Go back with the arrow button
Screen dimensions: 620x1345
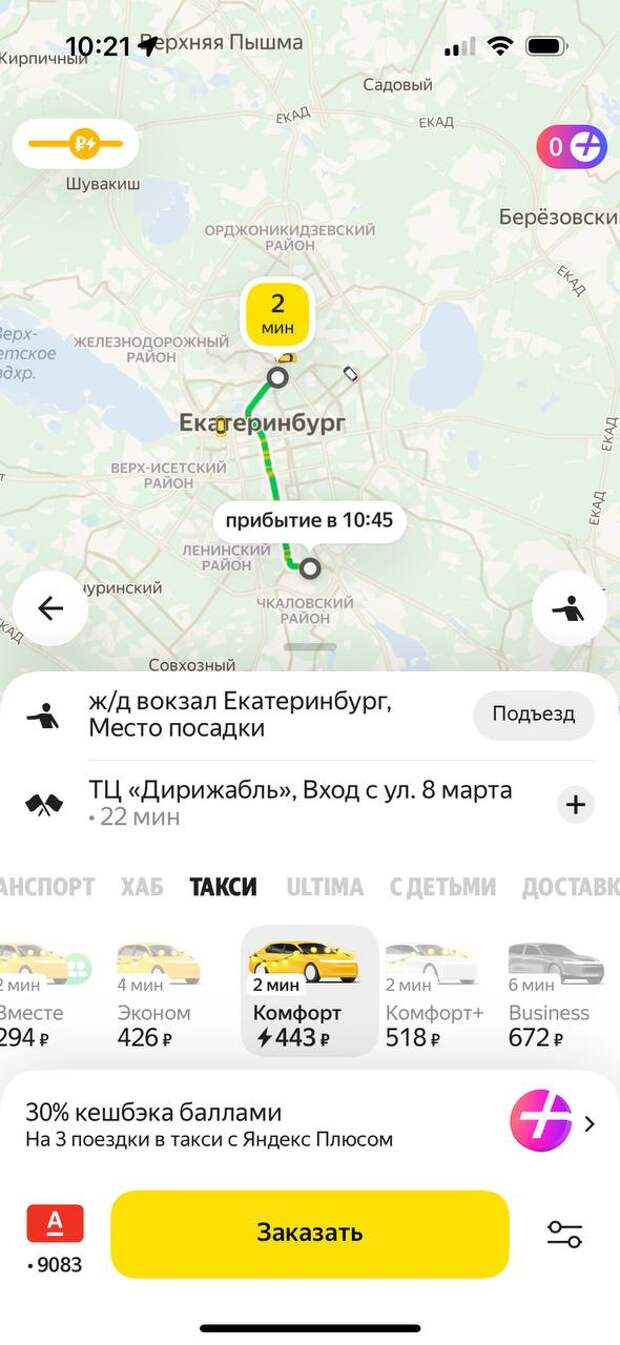(49, 608)
